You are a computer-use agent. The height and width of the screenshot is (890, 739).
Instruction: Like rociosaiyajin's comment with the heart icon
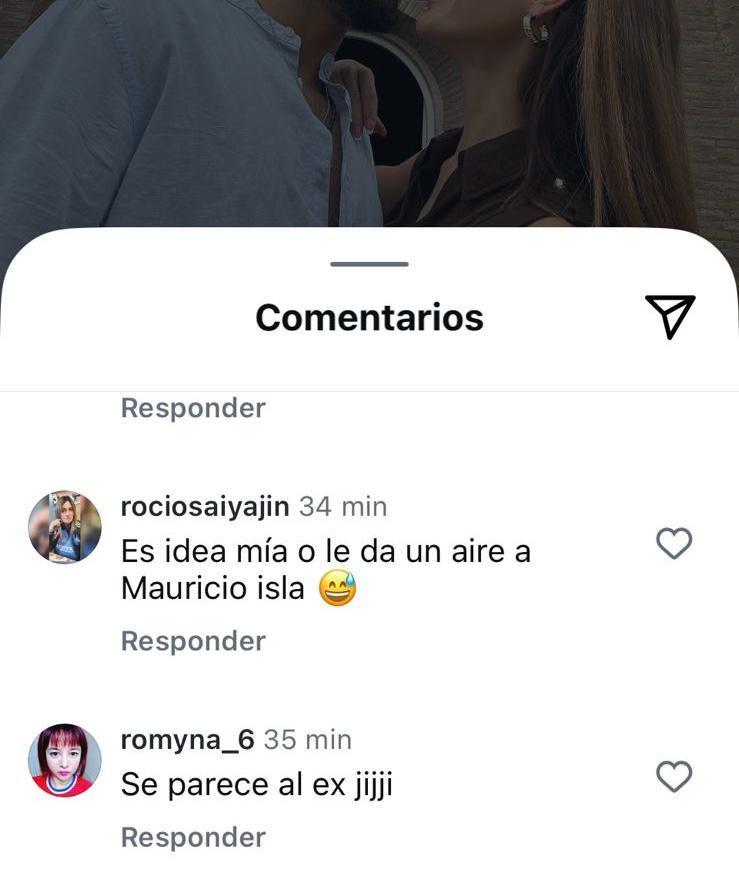tap(676, 543)
